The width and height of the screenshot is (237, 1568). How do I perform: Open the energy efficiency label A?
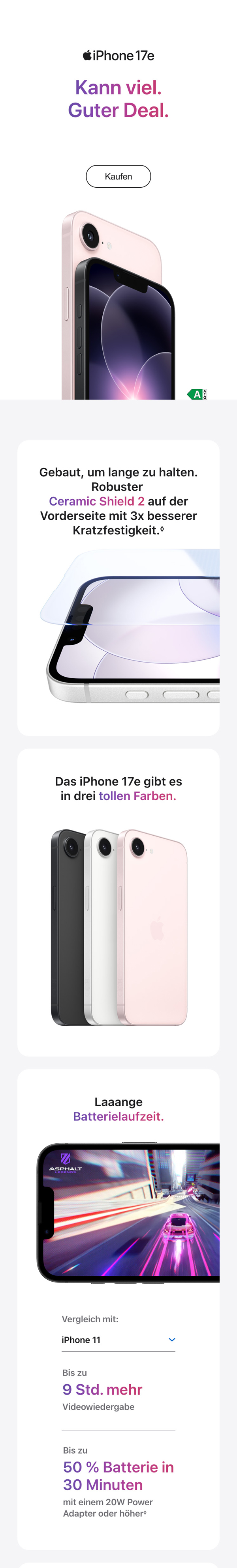tap(197, 394)
